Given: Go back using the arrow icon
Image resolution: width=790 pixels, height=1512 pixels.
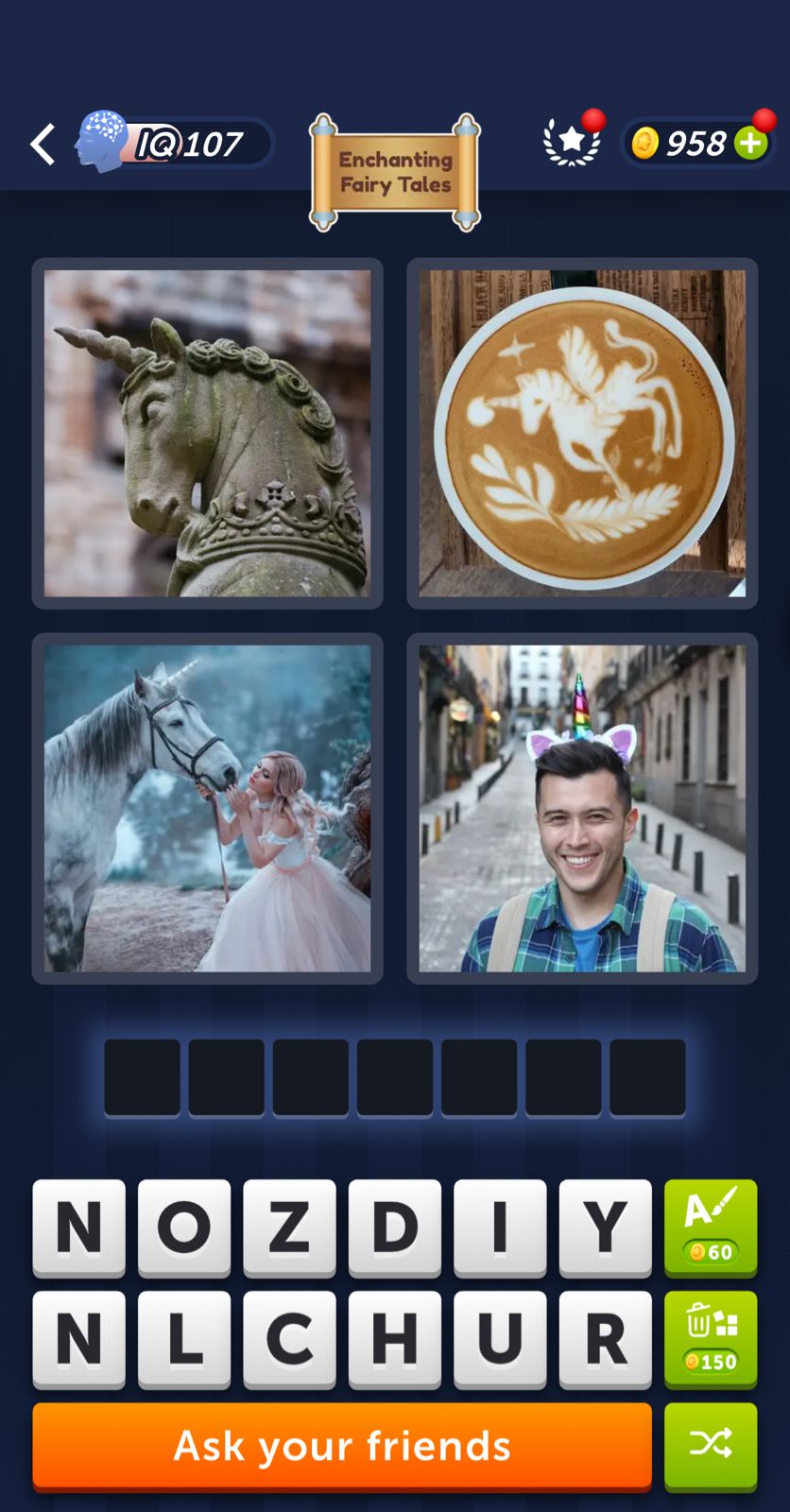Looking at the screenshot, I should [x=43, y=145].
